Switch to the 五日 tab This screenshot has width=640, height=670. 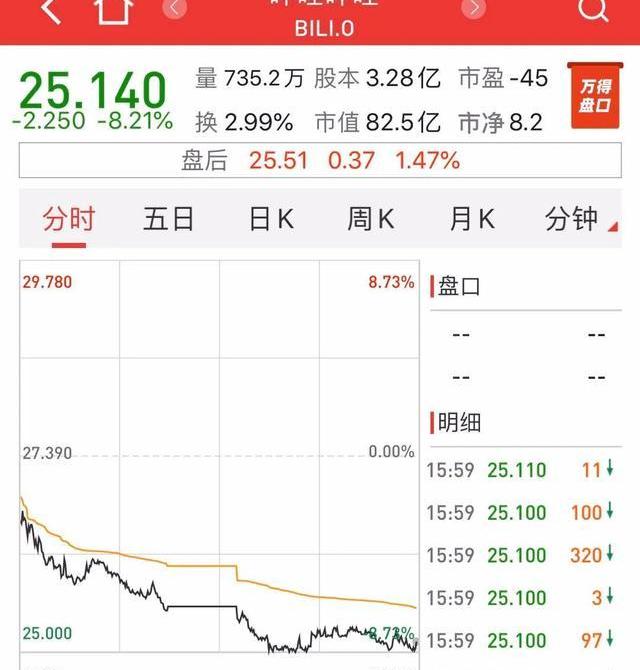(168, 219)
